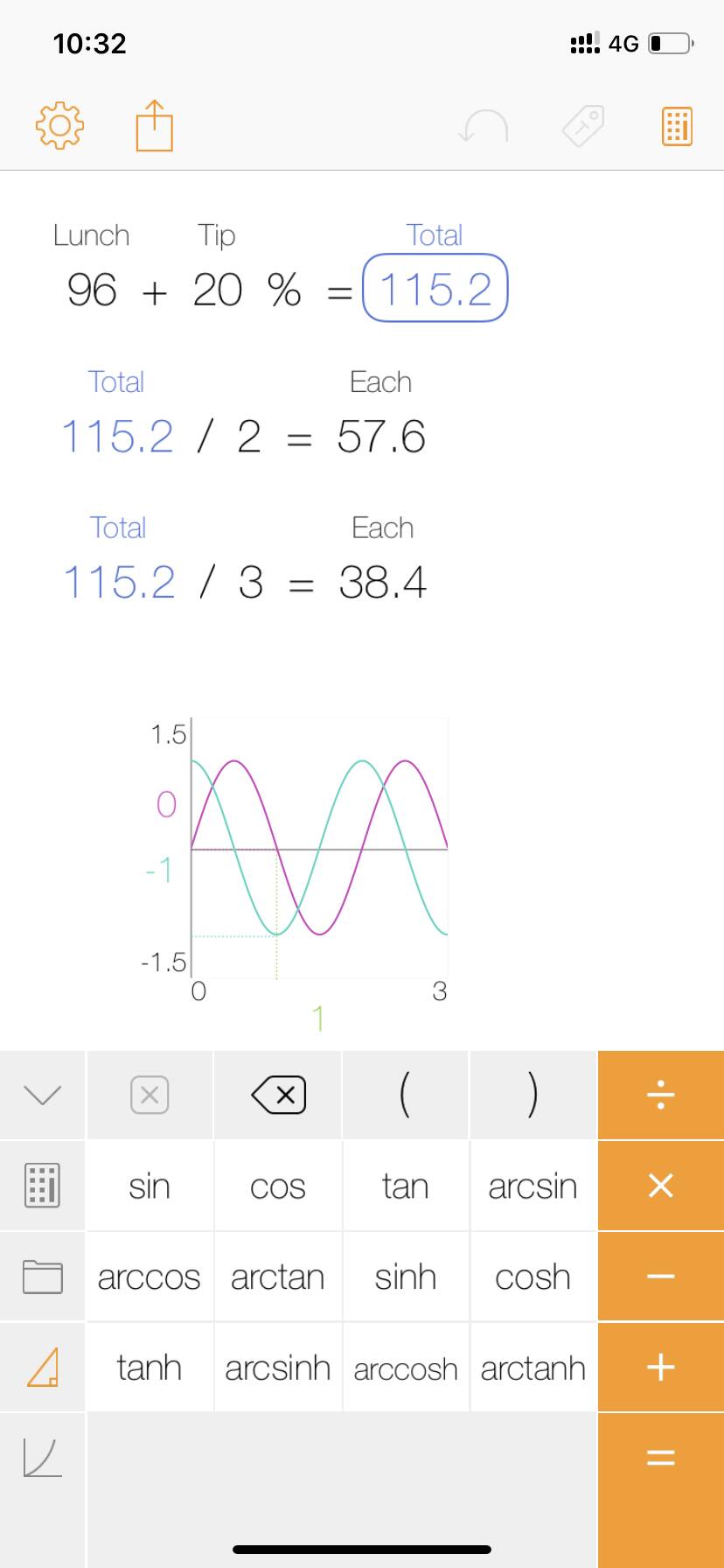The image size is (724, 1568).
Task: Hit the backspace delete key
Action: pyautogui.click(x=278, y=1095)
